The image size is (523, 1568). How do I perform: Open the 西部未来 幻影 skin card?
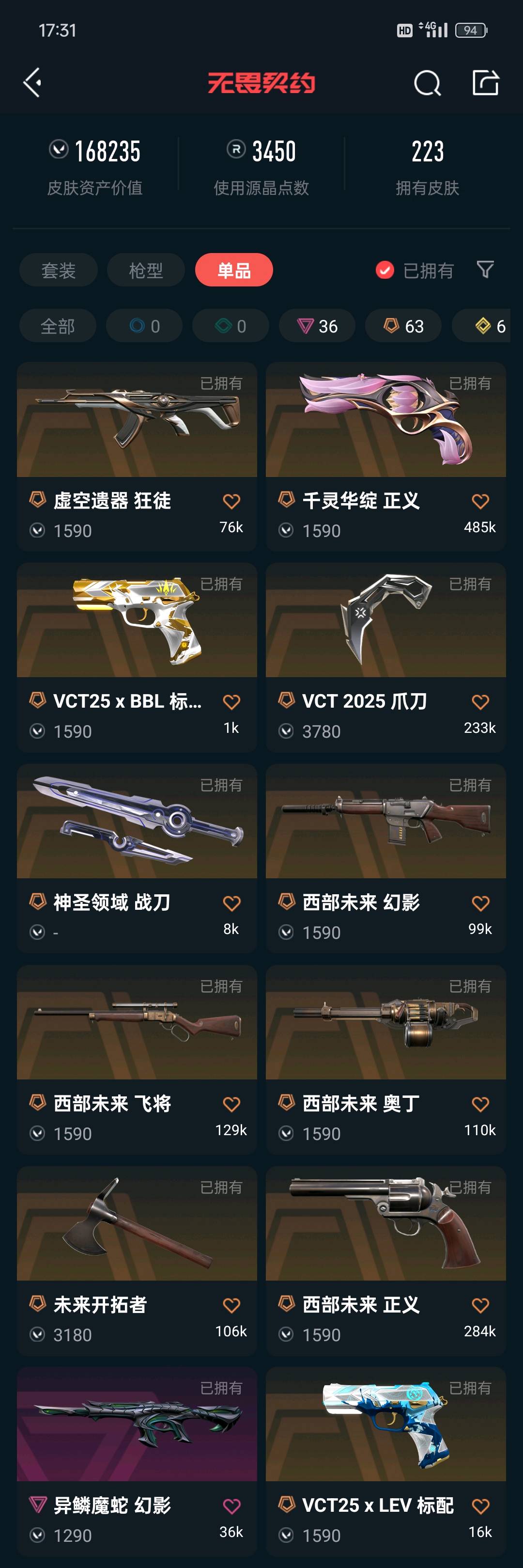click(x=385, y=858)
